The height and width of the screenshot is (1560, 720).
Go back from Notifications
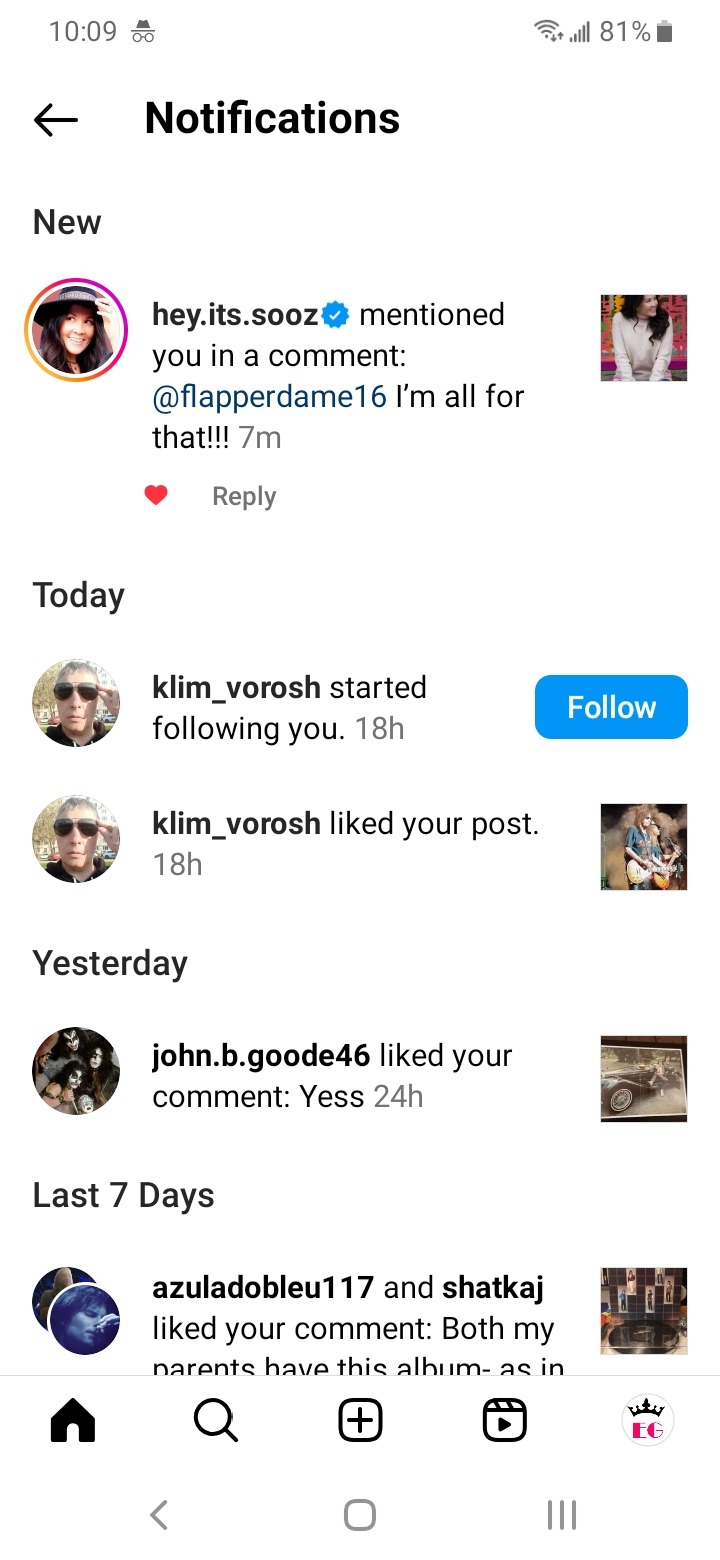(56, 120)
